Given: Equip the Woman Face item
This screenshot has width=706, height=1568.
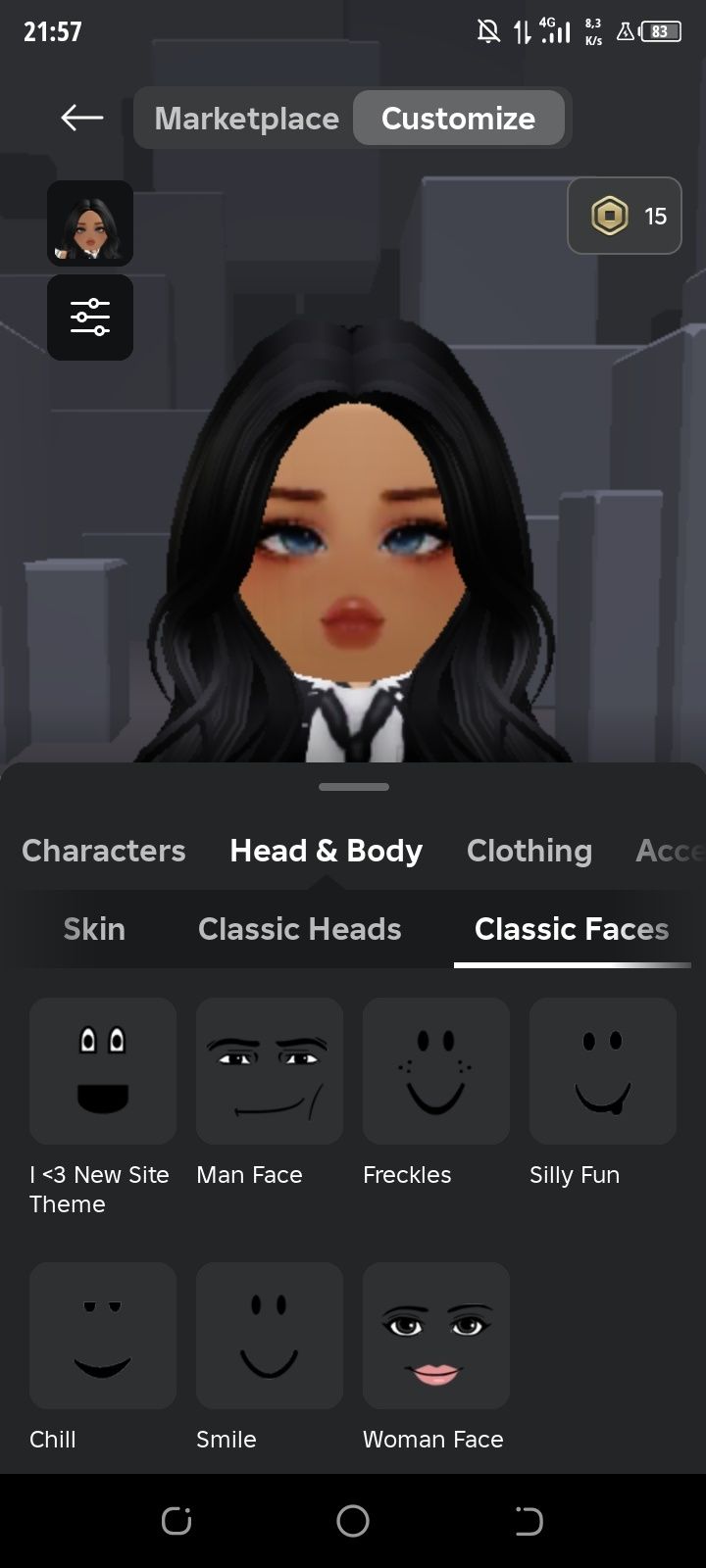Looking at the screenshot, I should [436, 1336].
